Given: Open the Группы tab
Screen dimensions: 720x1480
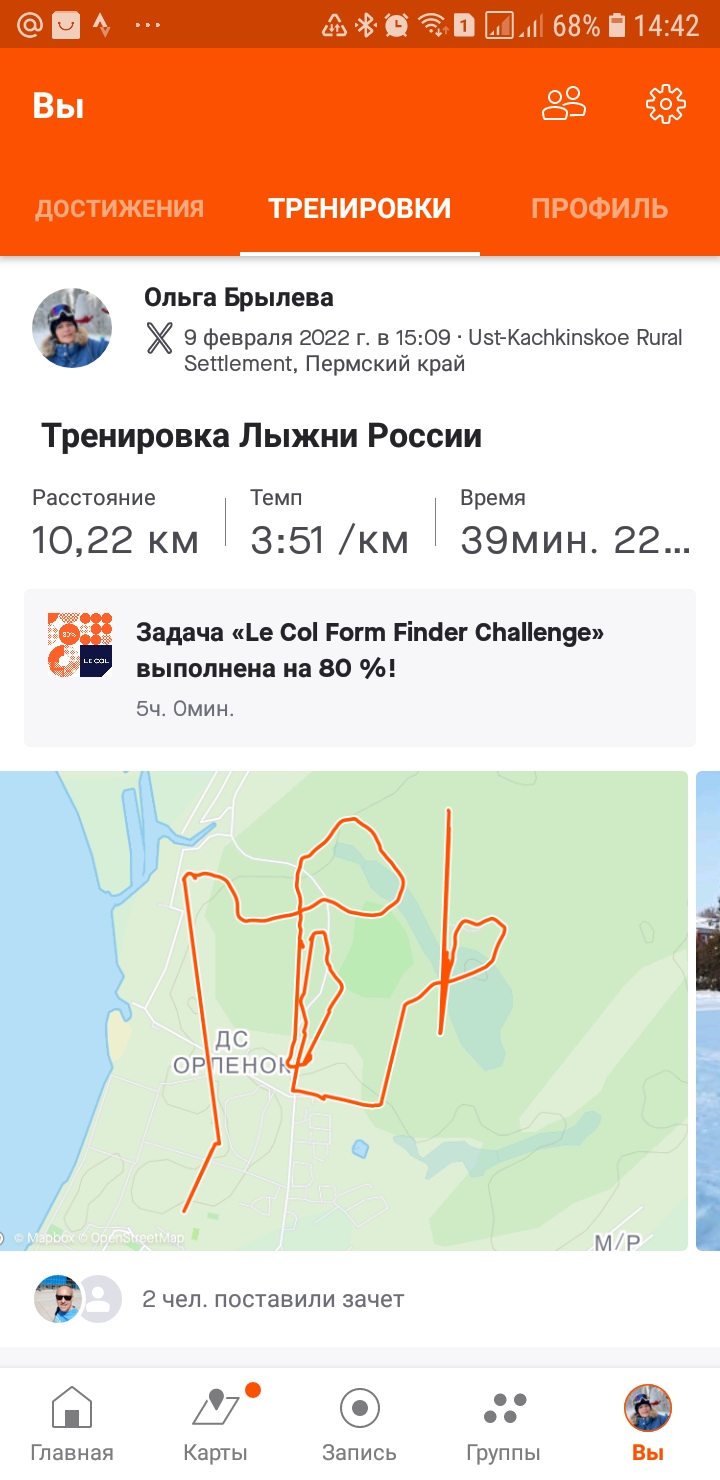Looking at the screenshot, I should pyautogui.click(x=504, y=1425).
